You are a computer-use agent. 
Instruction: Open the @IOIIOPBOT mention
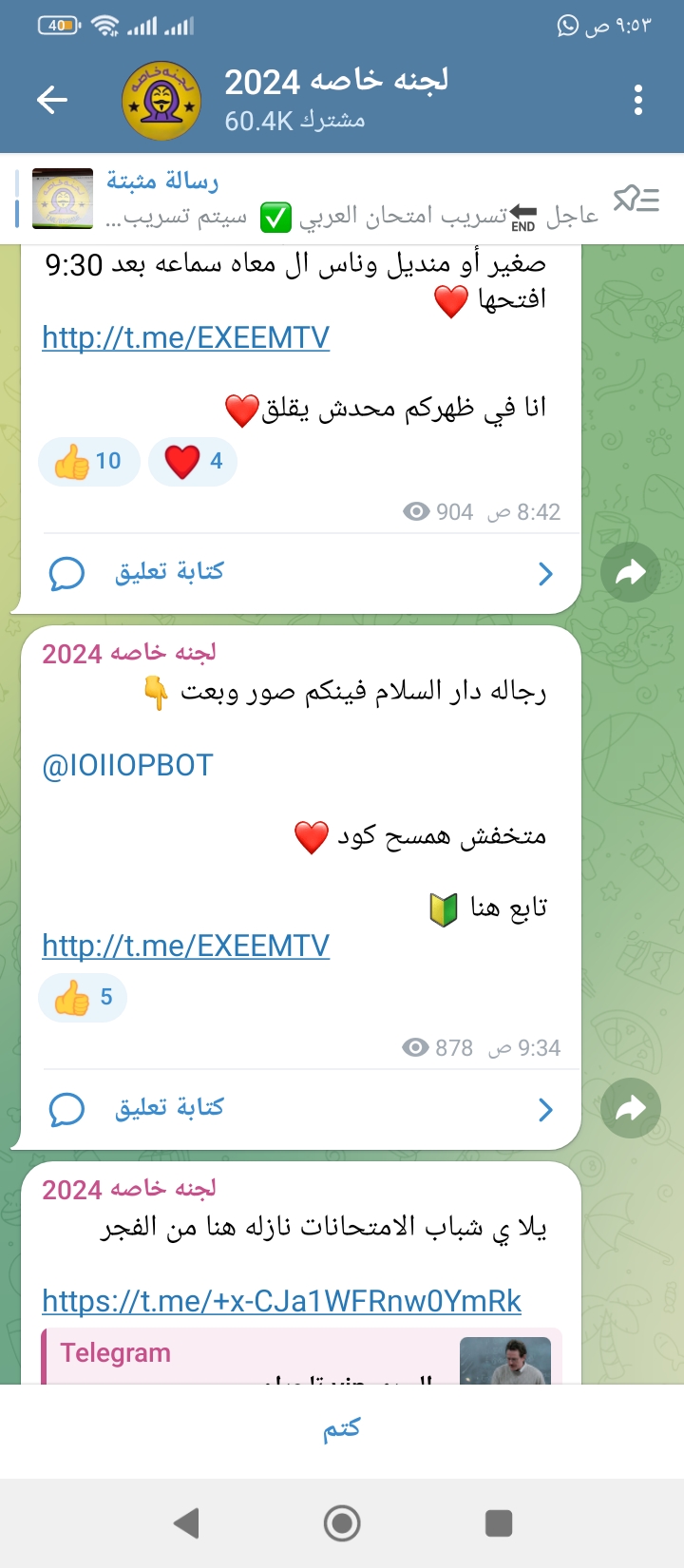[x=127, y=766]
